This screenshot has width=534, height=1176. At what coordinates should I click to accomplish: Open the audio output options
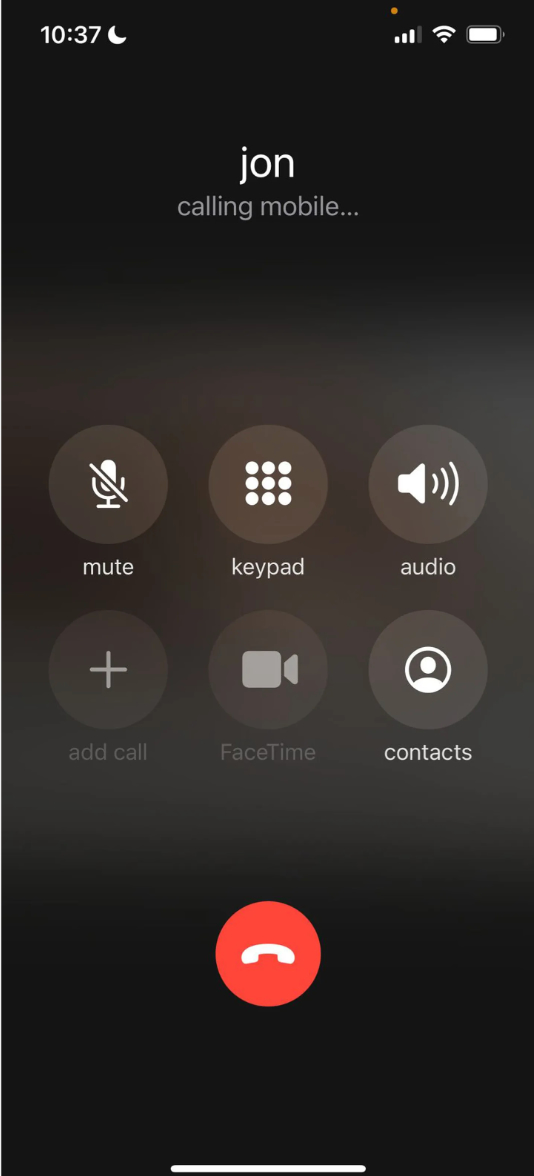(428, 484)
